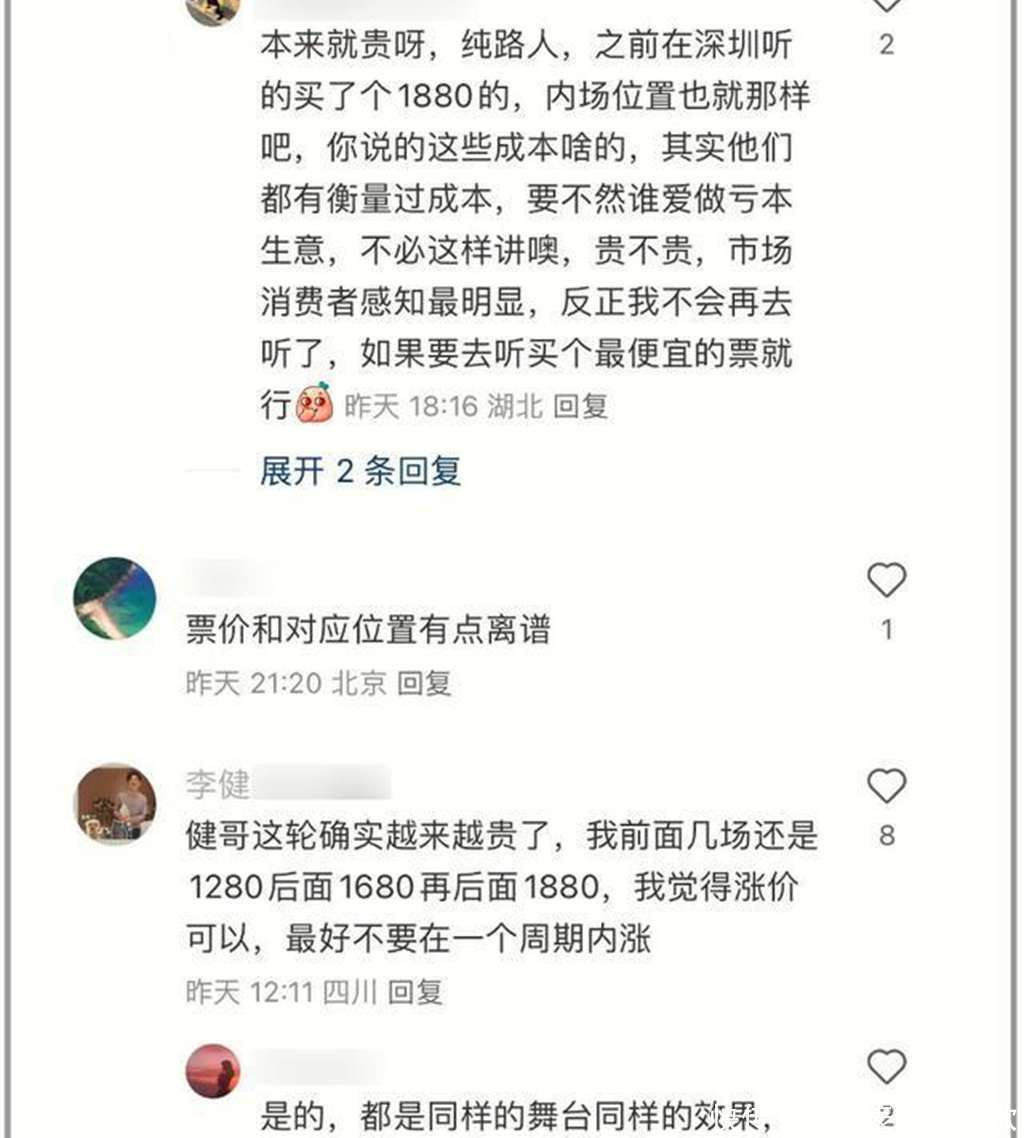Like the comment 票价和对应位置有点离谱
The width and height of the screenshot is (1024, 1138).
(887, 580)
